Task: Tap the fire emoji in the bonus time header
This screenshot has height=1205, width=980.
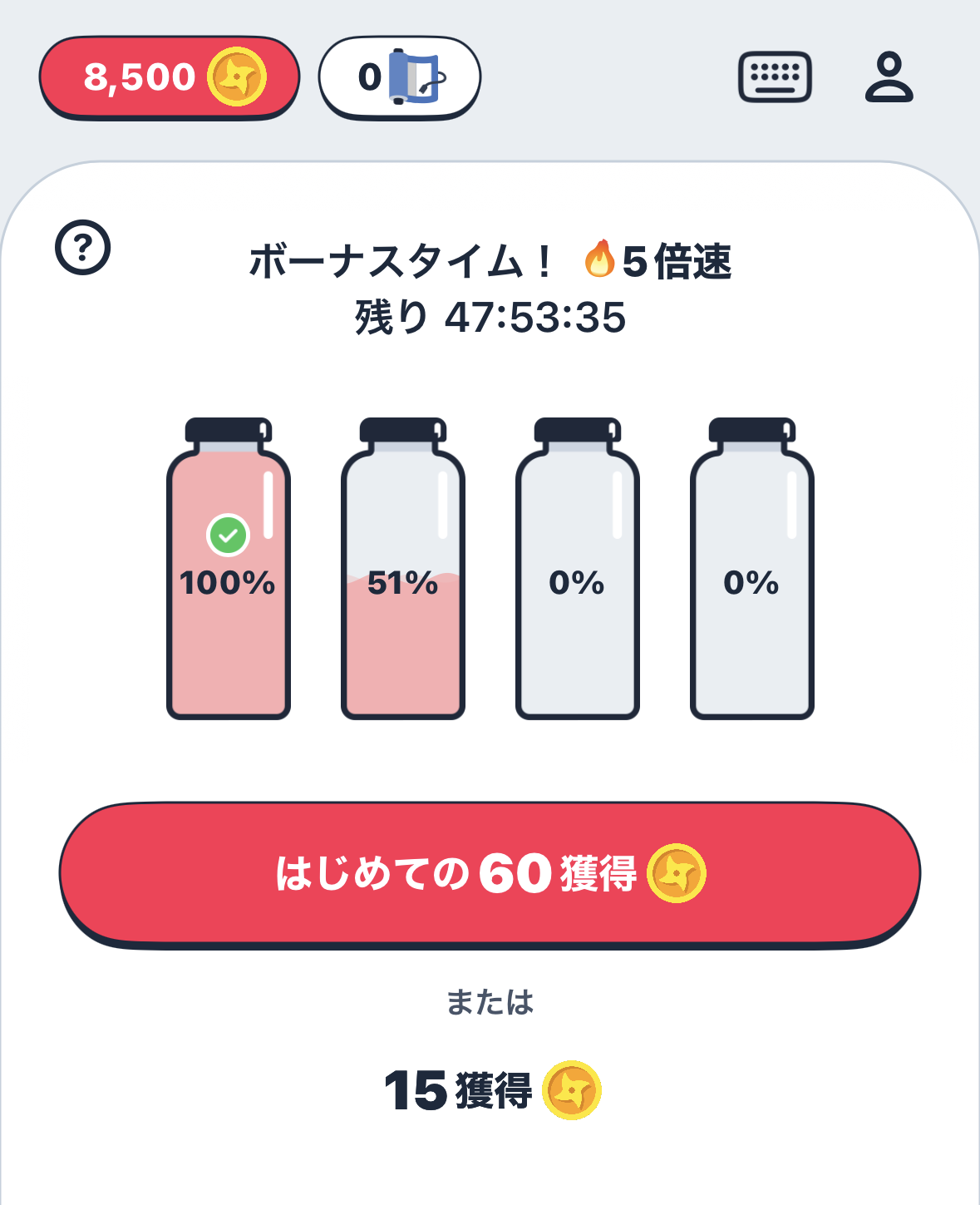Action: [x=600, y=259]
